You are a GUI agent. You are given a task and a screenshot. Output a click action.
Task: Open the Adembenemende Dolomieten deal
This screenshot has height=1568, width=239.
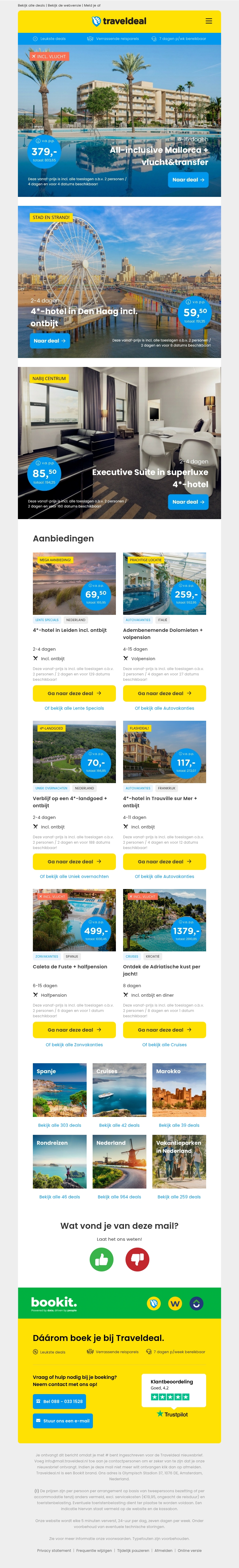pos(164,693)
